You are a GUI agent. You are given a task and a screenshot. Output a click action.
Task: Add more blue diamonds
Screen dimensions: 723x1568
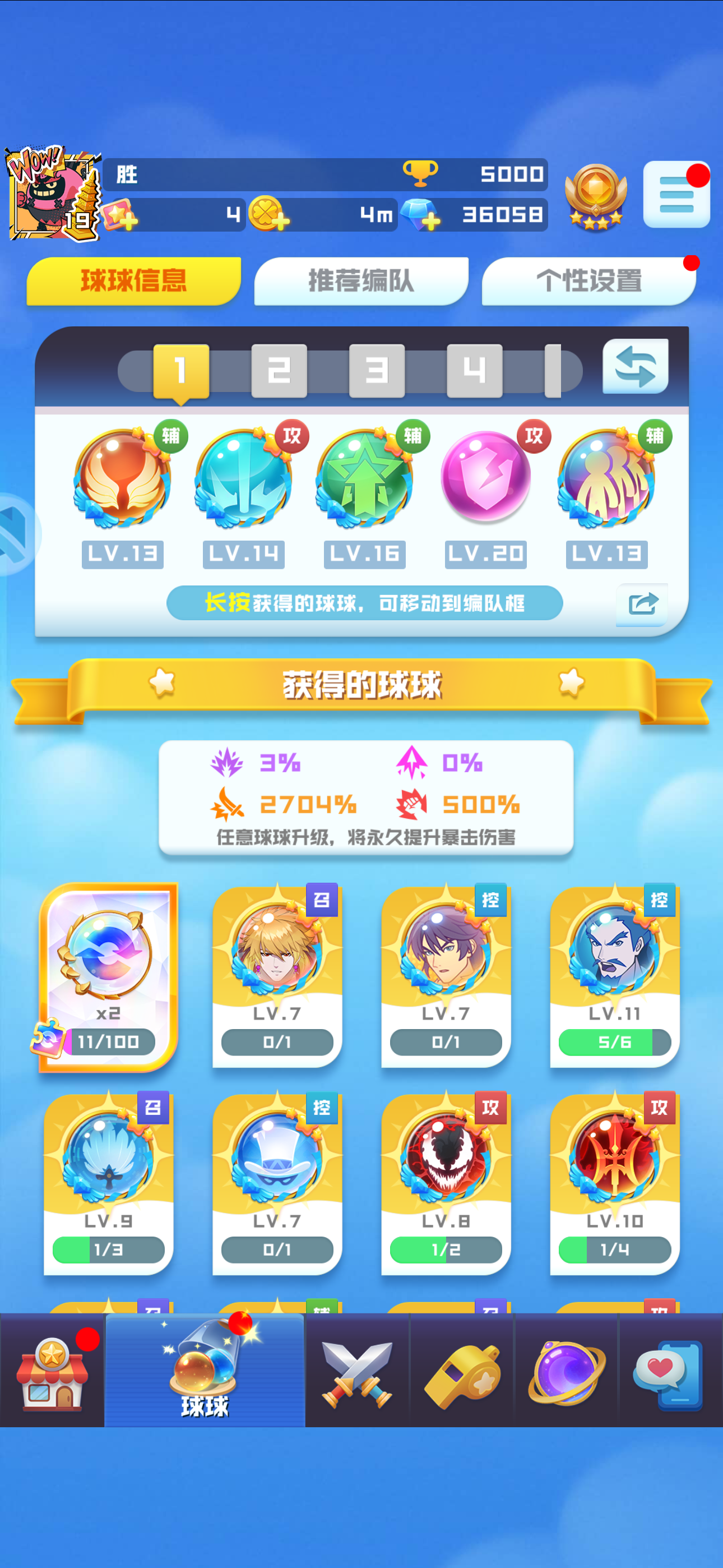[429, 221]
